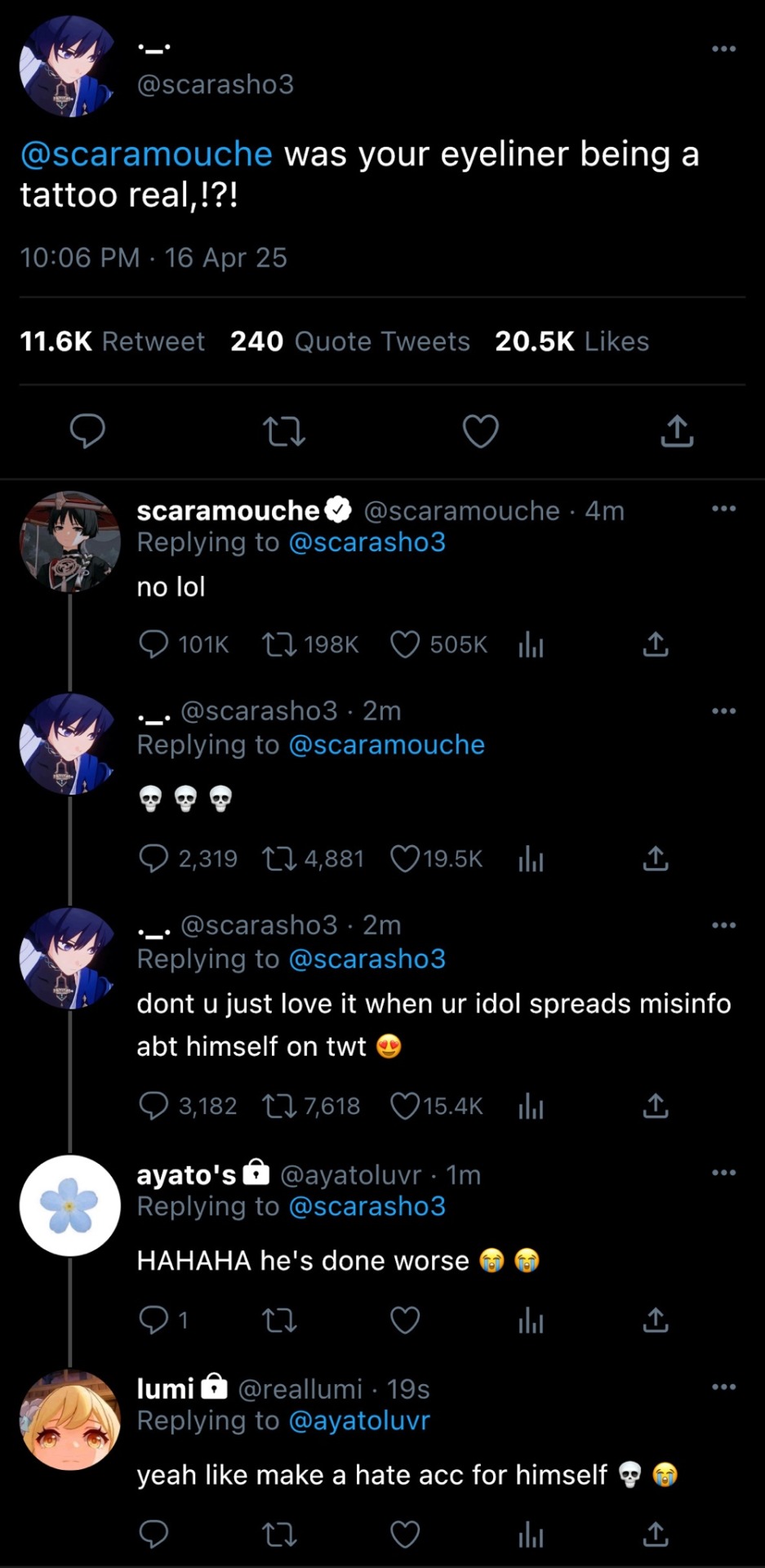This screenshot has height=1568, width=765.
Task: Open ayato's flower profile picture
Action: [70, 1205]
